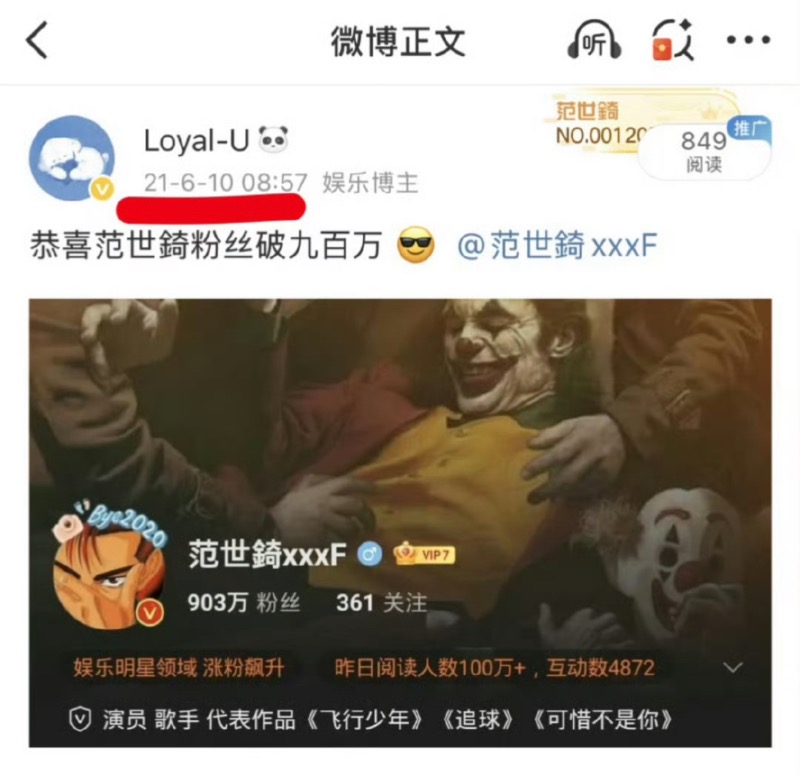The width and height of the screenshot is (800, 777).
Task: Tap the listen headphone icon
Action: 594,41
